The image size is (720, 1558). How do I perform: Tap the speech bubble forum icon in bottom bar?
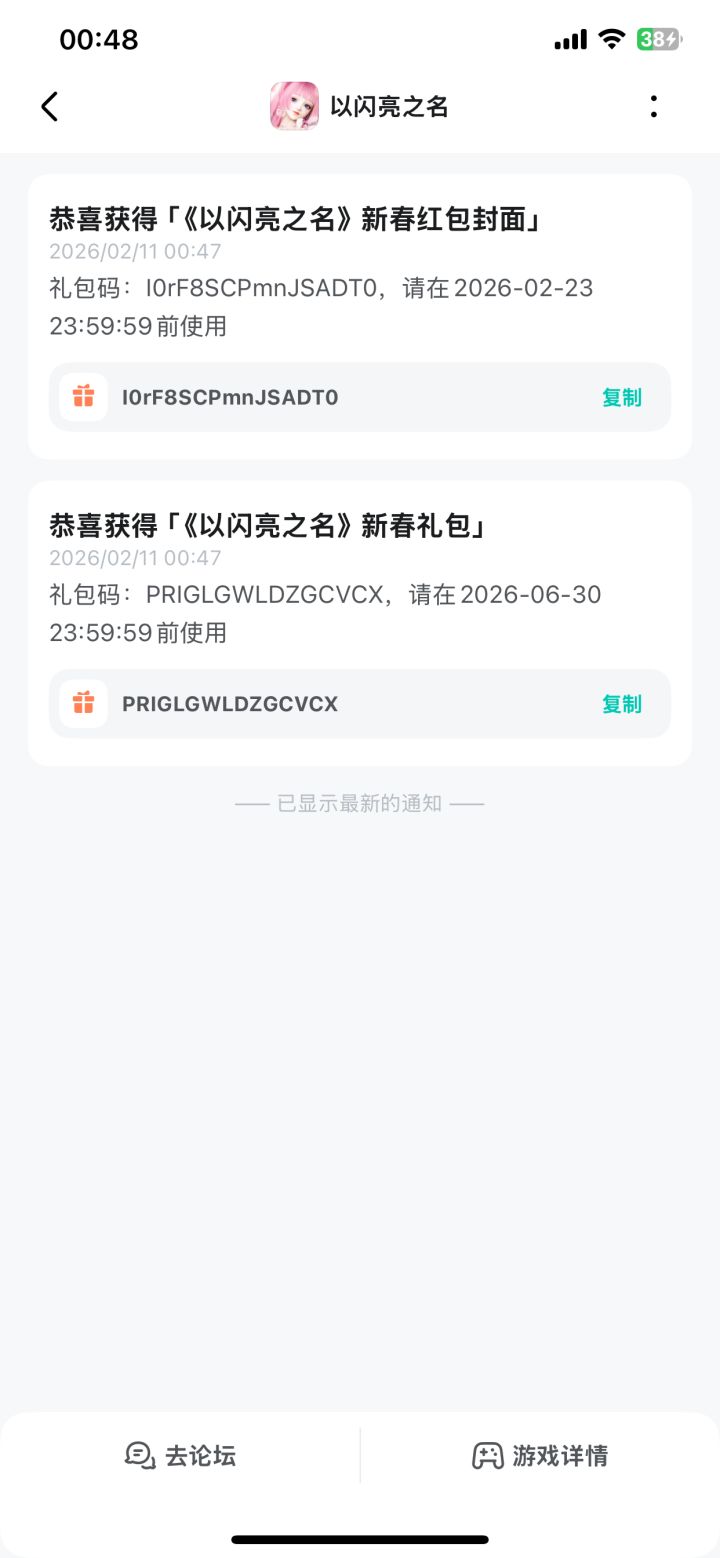tap(141, 1456)
